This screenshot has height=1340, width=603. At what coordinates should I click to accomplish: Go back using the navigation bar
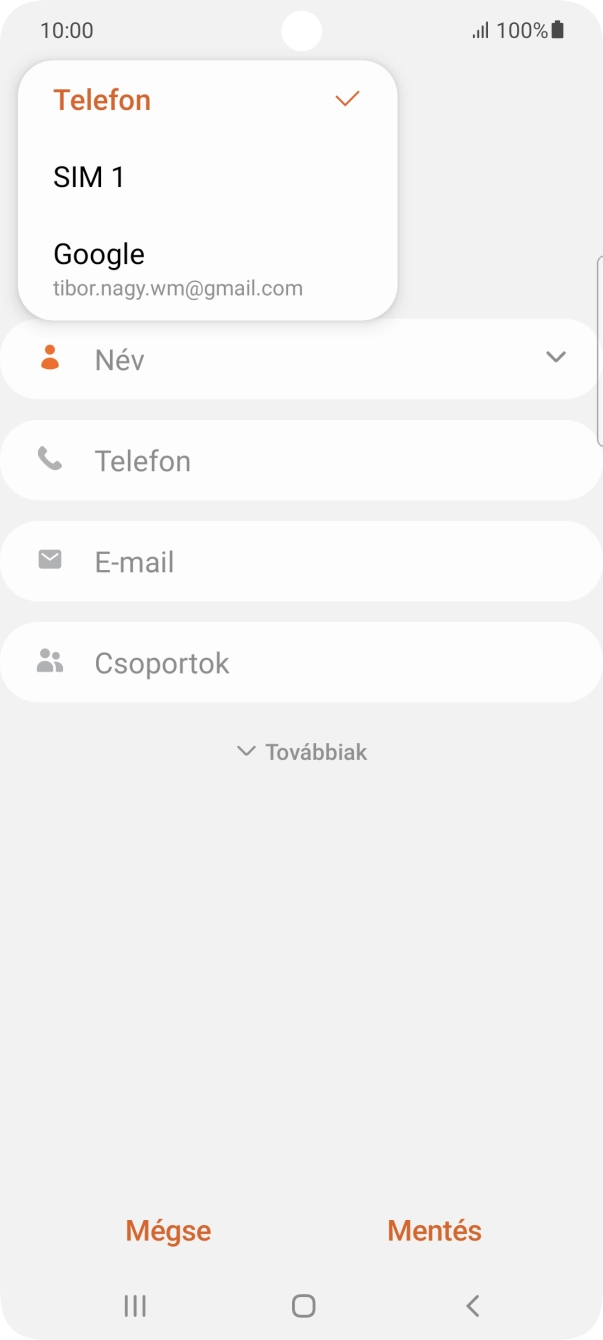click(x=473, y=1305)
